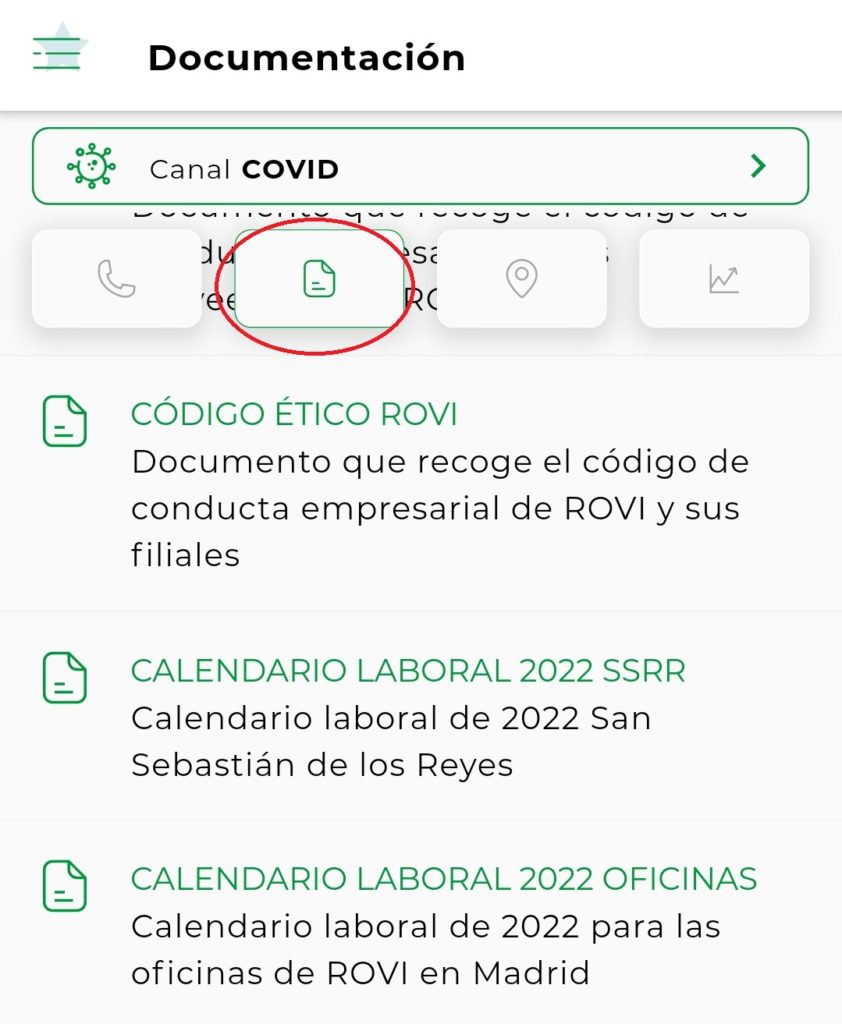
Task: Select the documents tab
Action: (x=319, y=279)
